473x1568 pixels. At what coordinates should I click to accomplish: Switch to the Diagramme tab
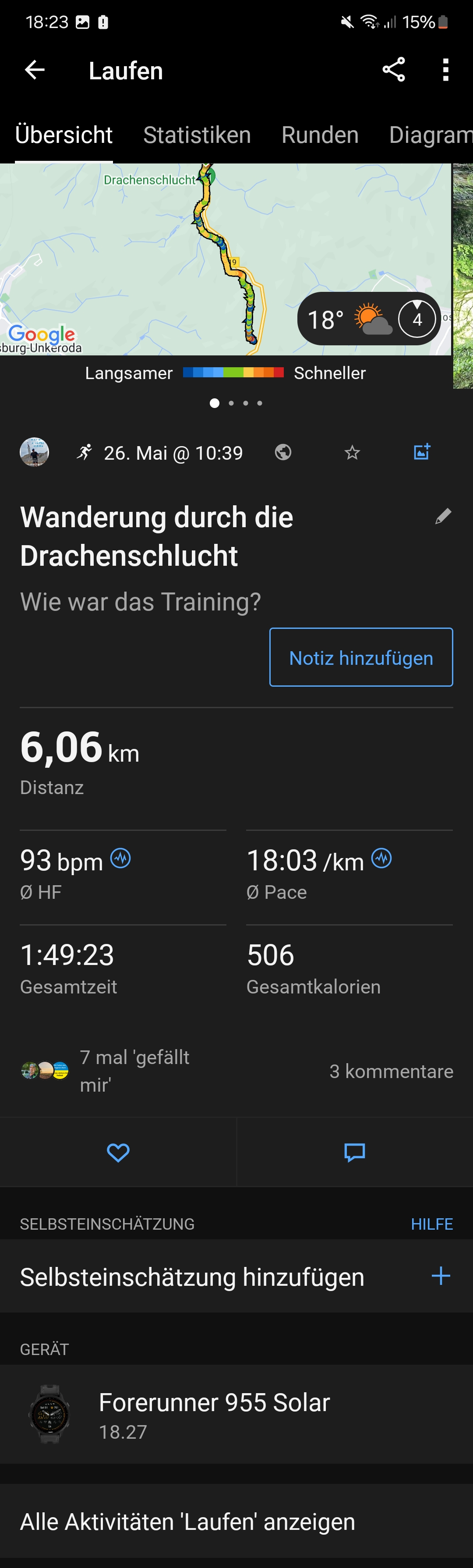click(x=430, y=135)
